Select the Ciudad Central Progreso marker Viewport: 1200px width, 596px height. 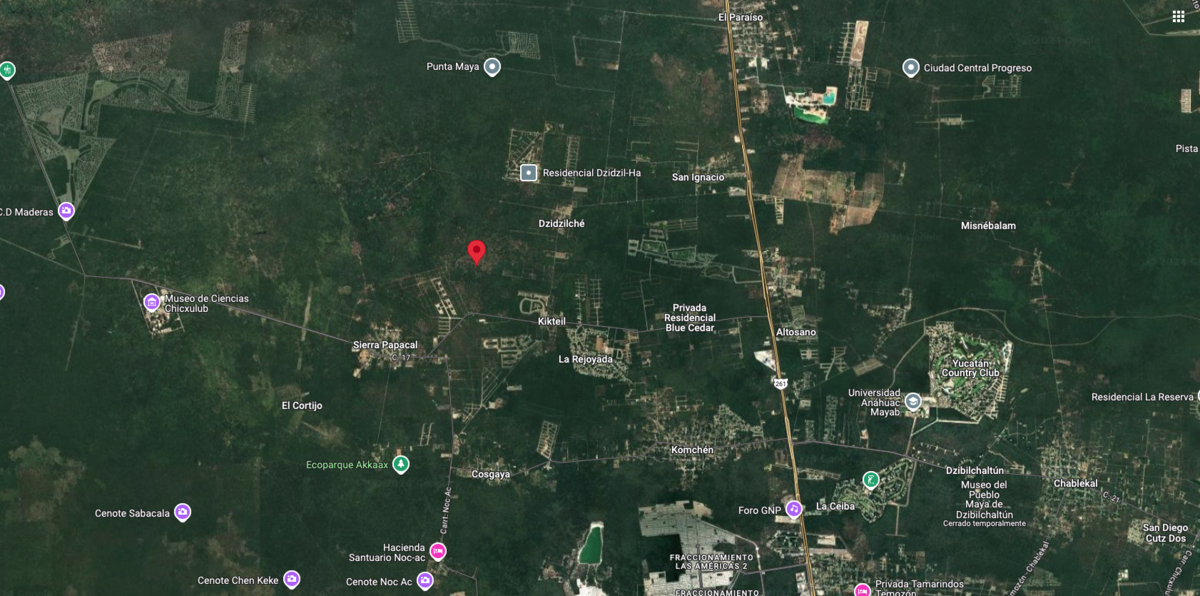pyautogui.click(x=911, y=68)
